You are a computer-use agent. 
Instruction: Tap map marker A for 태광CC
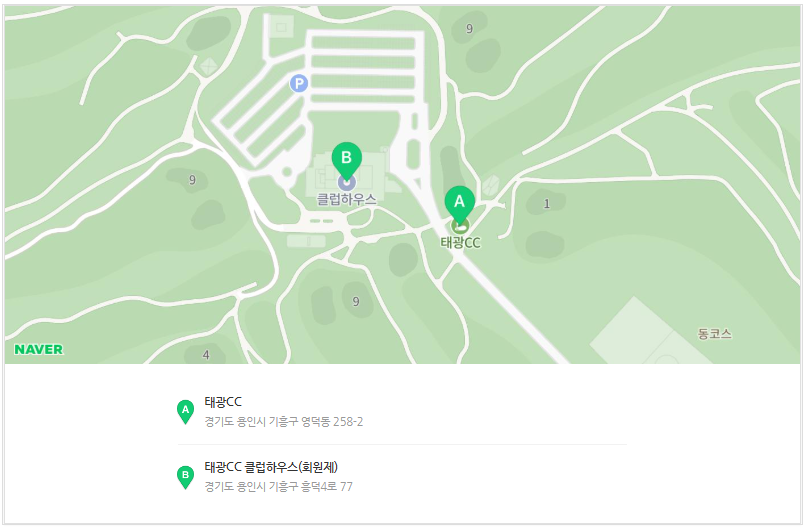pyautogui.click(x=459, y=203)
